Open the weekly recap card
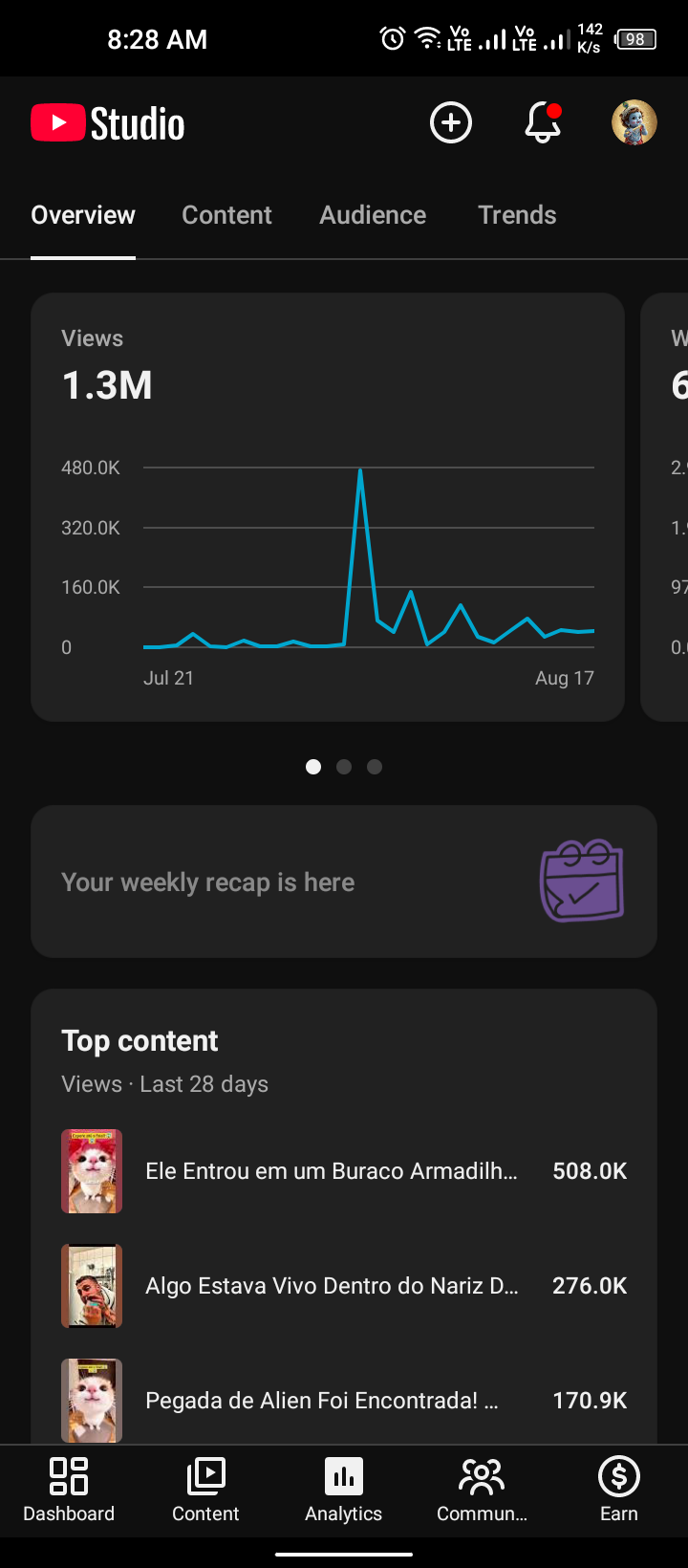688x1568 pixels. pos(344,882)
